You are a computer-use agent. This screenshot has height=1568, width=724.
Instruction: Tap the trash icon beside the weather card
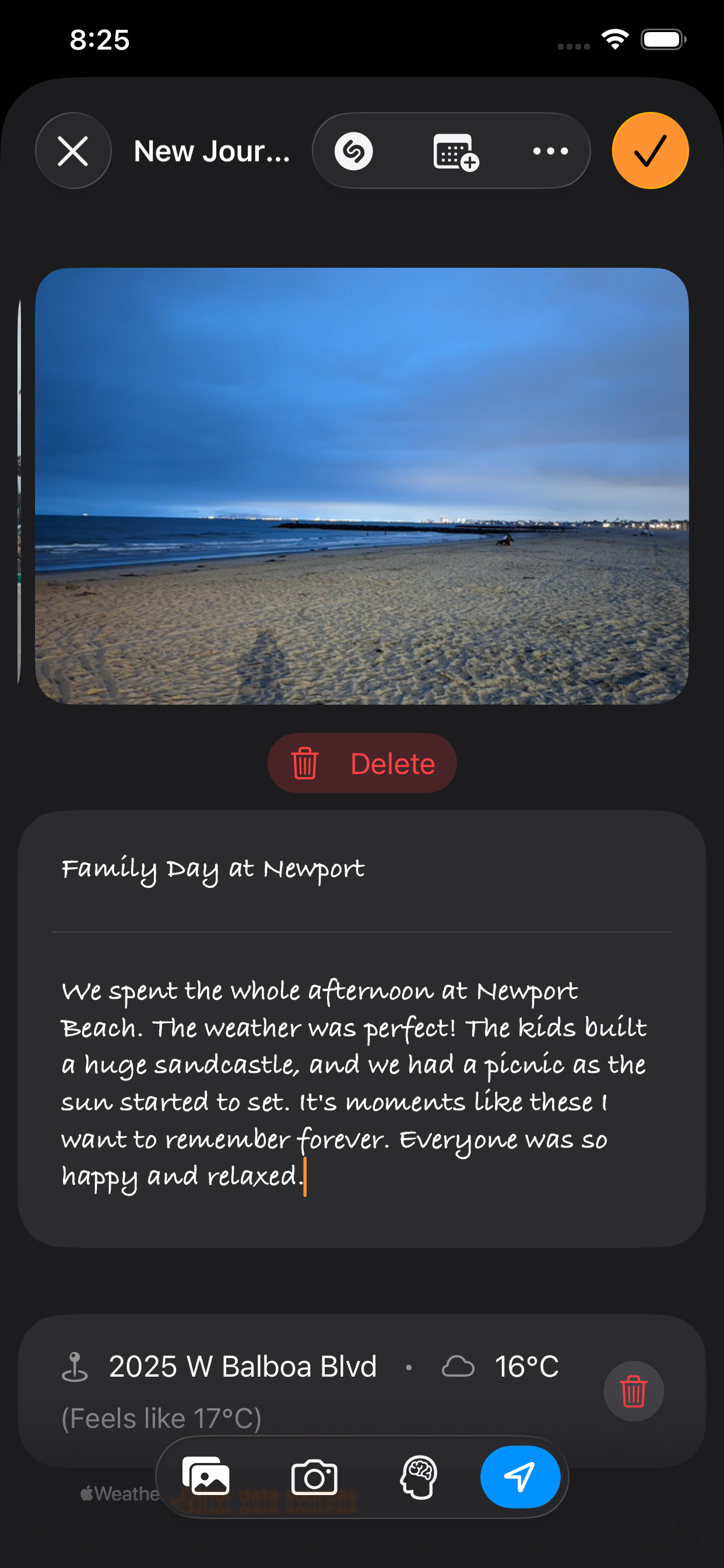point(634,1391)
